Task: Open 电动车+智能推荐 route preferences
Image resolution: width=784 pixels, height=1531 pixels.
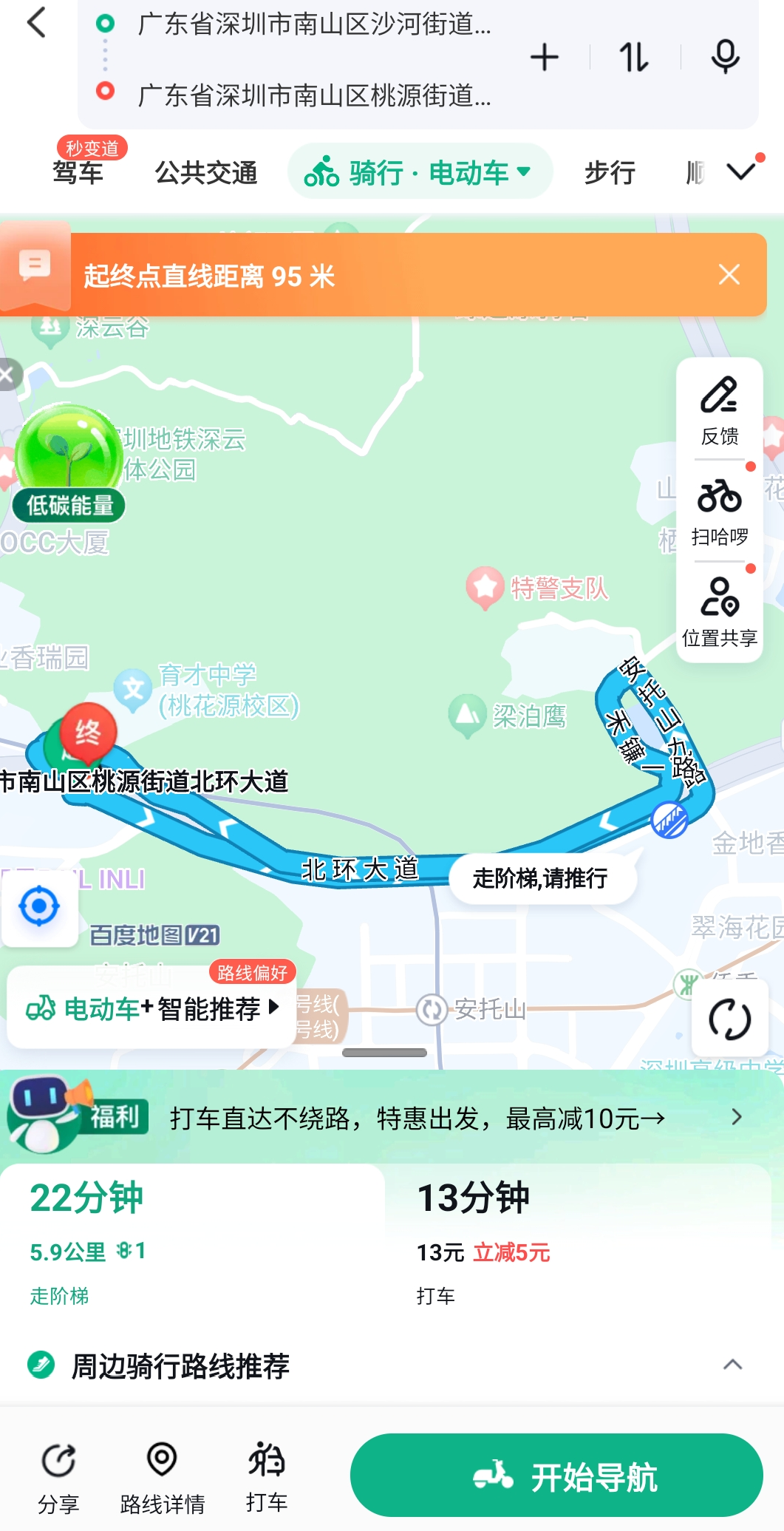Action: (153, 1008)
